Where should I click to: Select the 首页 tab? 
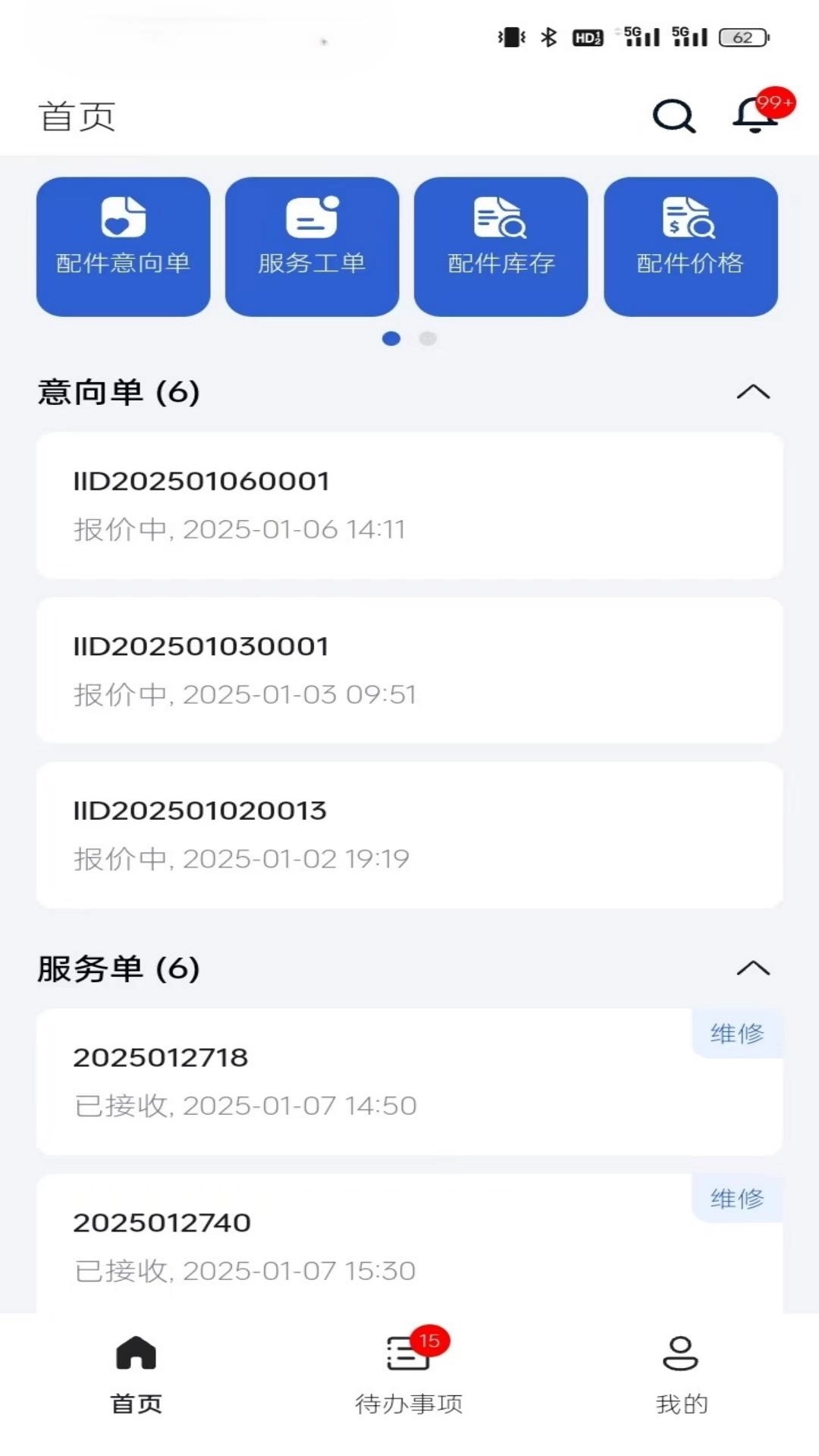click(x=136, y=1373)
